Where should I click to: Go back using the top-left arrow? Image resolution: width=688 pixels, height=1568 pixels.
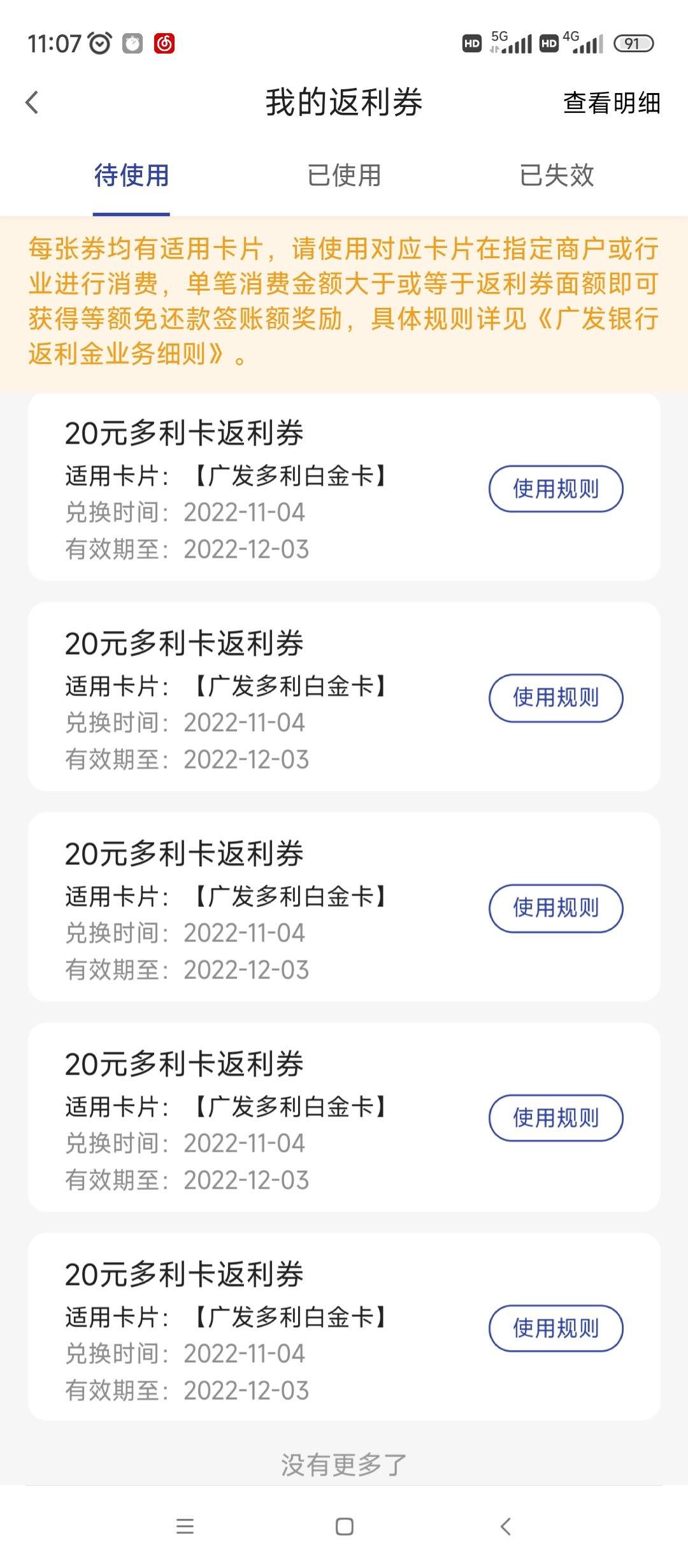click(x=32, y=103)
